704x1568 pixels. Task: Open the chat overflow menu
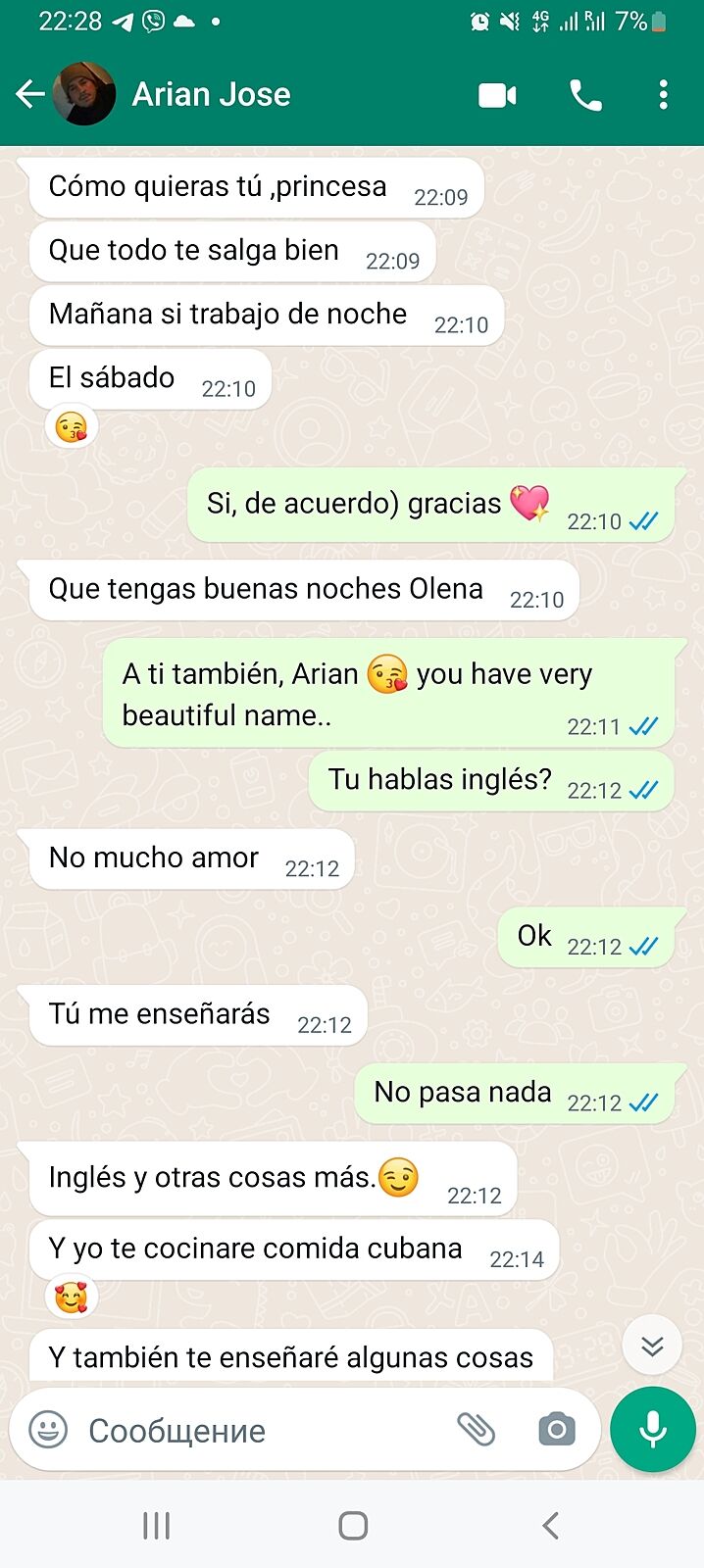tap(664, 95)
